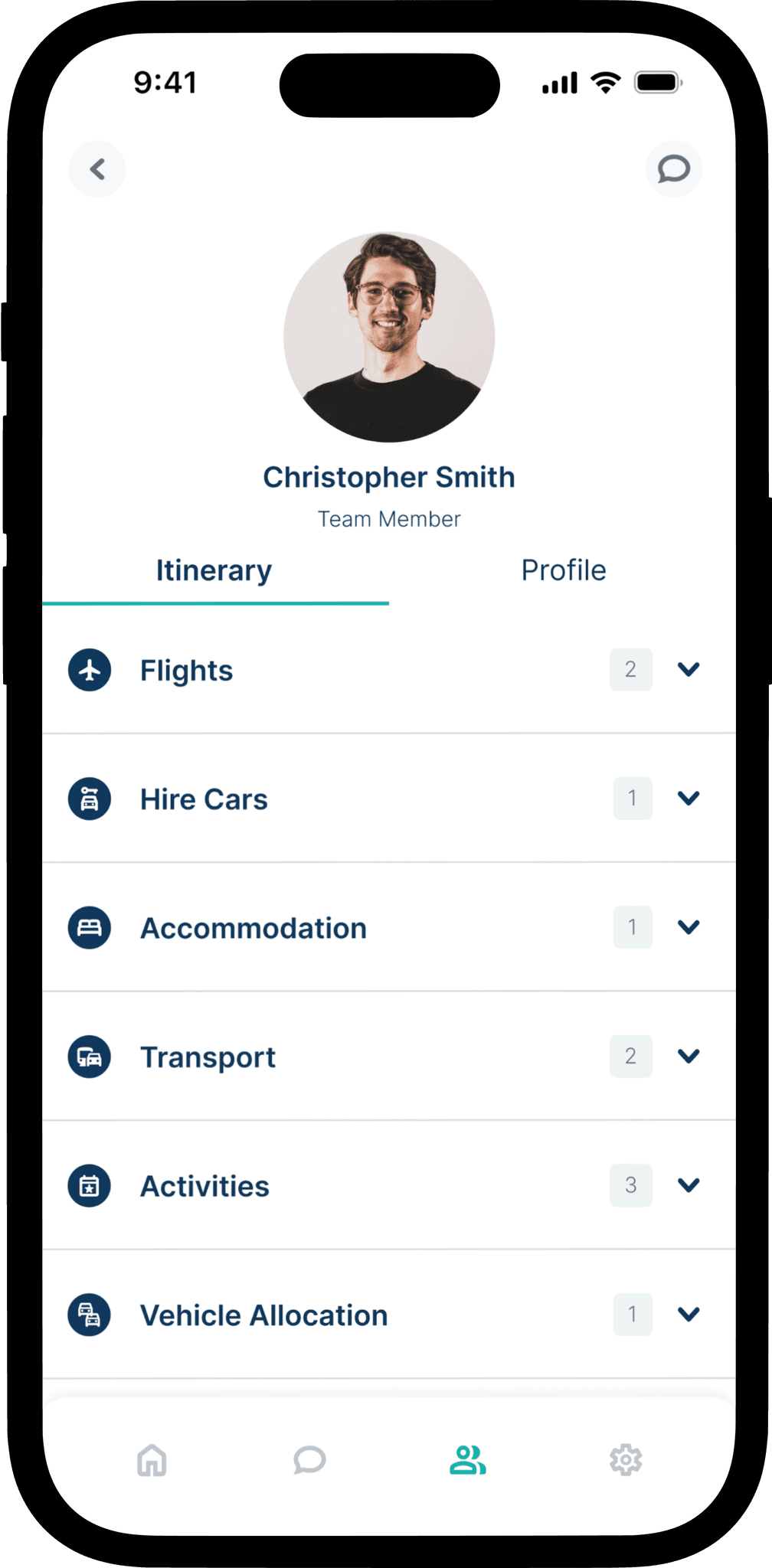Screen dimensions: 772x1568
Task: Open messages from the bottom navigation
Action: (x=309, y=1460)
